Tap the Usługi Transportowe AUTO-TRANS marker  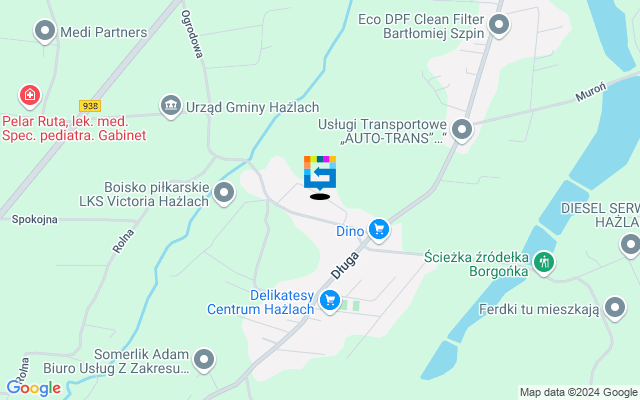pos(461,129)
